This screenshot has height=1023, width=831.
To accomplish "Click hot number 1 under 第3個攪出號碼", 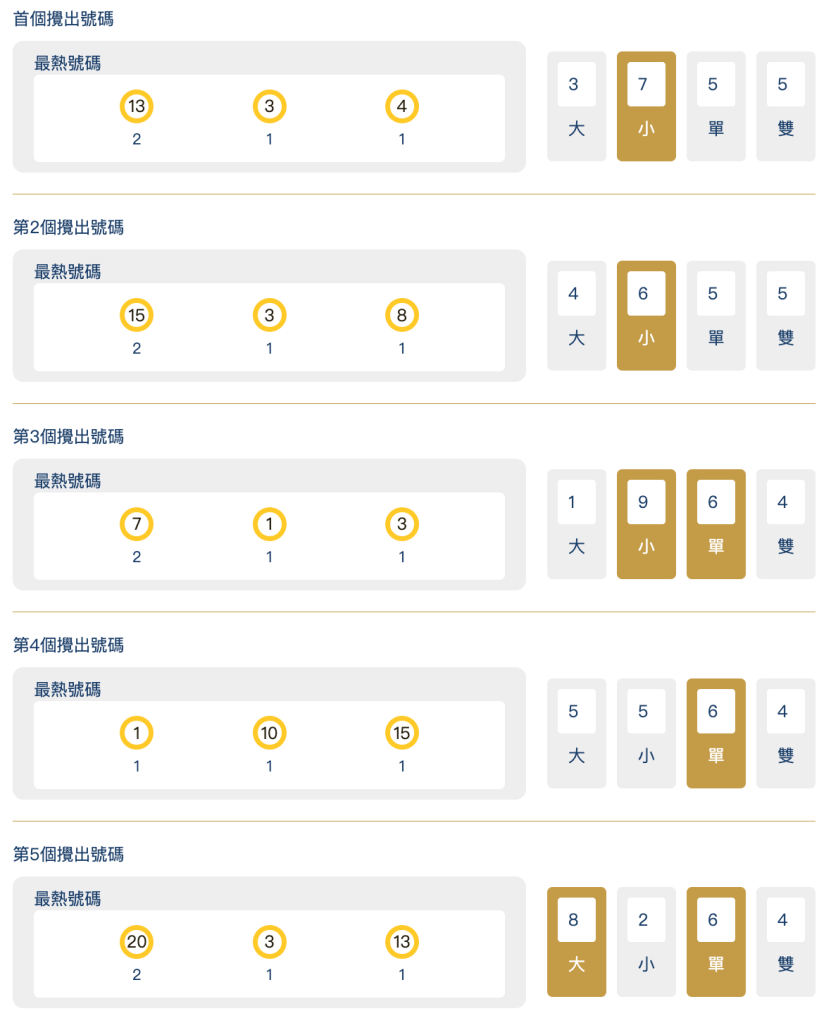I will [269, 523].
